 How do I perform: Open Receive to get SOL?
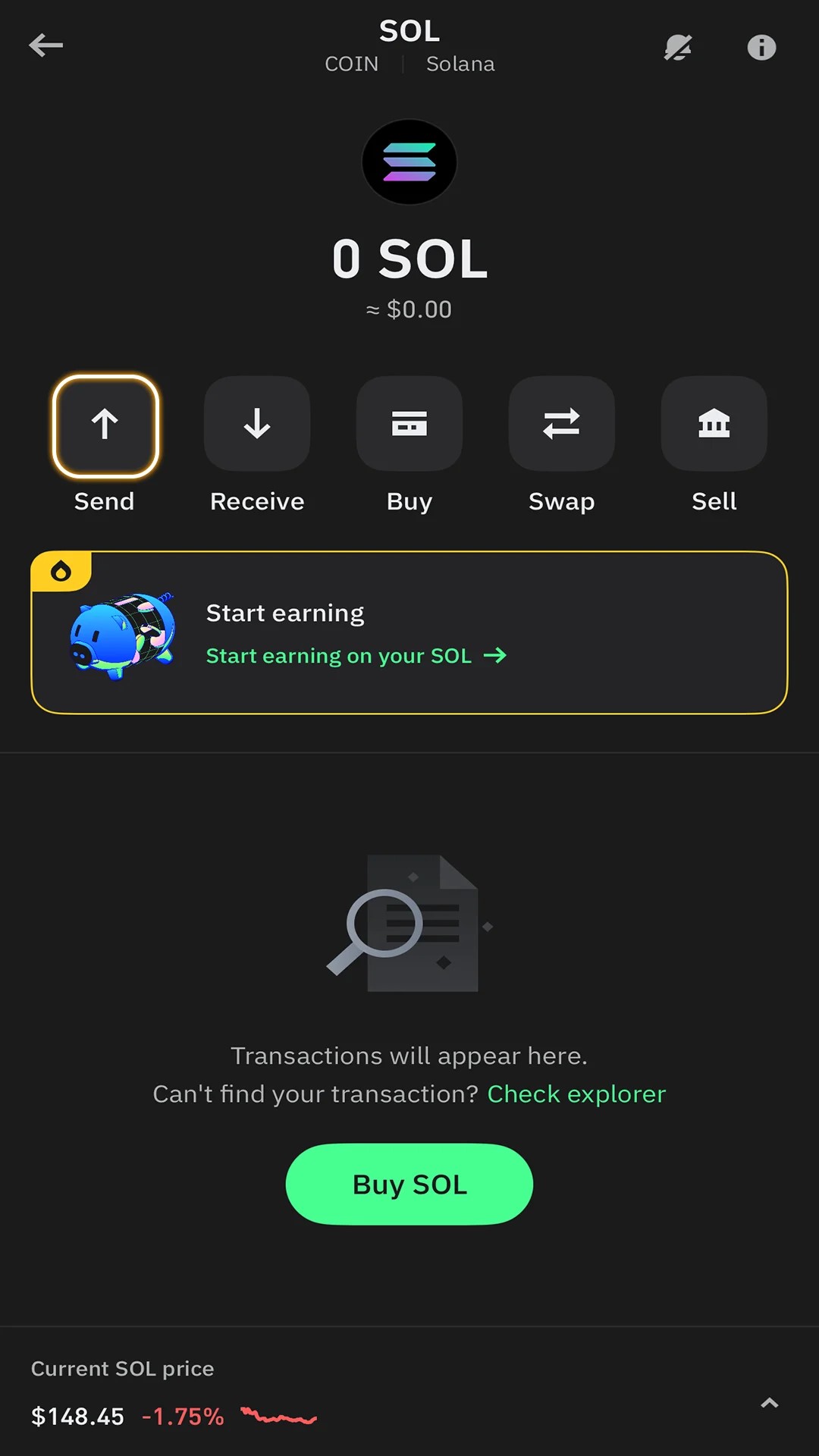pos(257,425)
